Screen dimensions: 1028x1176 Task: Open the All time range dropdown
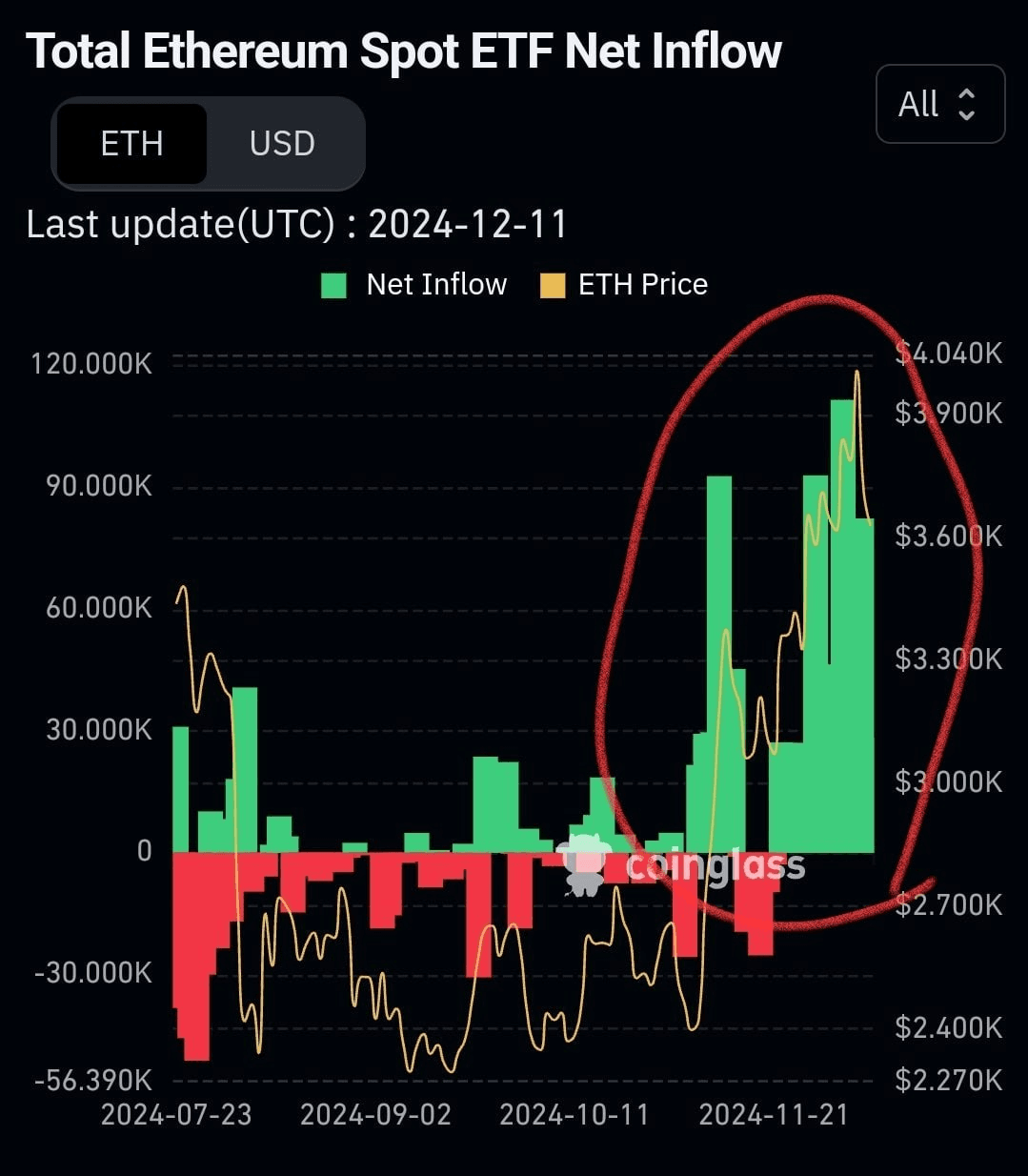coord(939,104)
